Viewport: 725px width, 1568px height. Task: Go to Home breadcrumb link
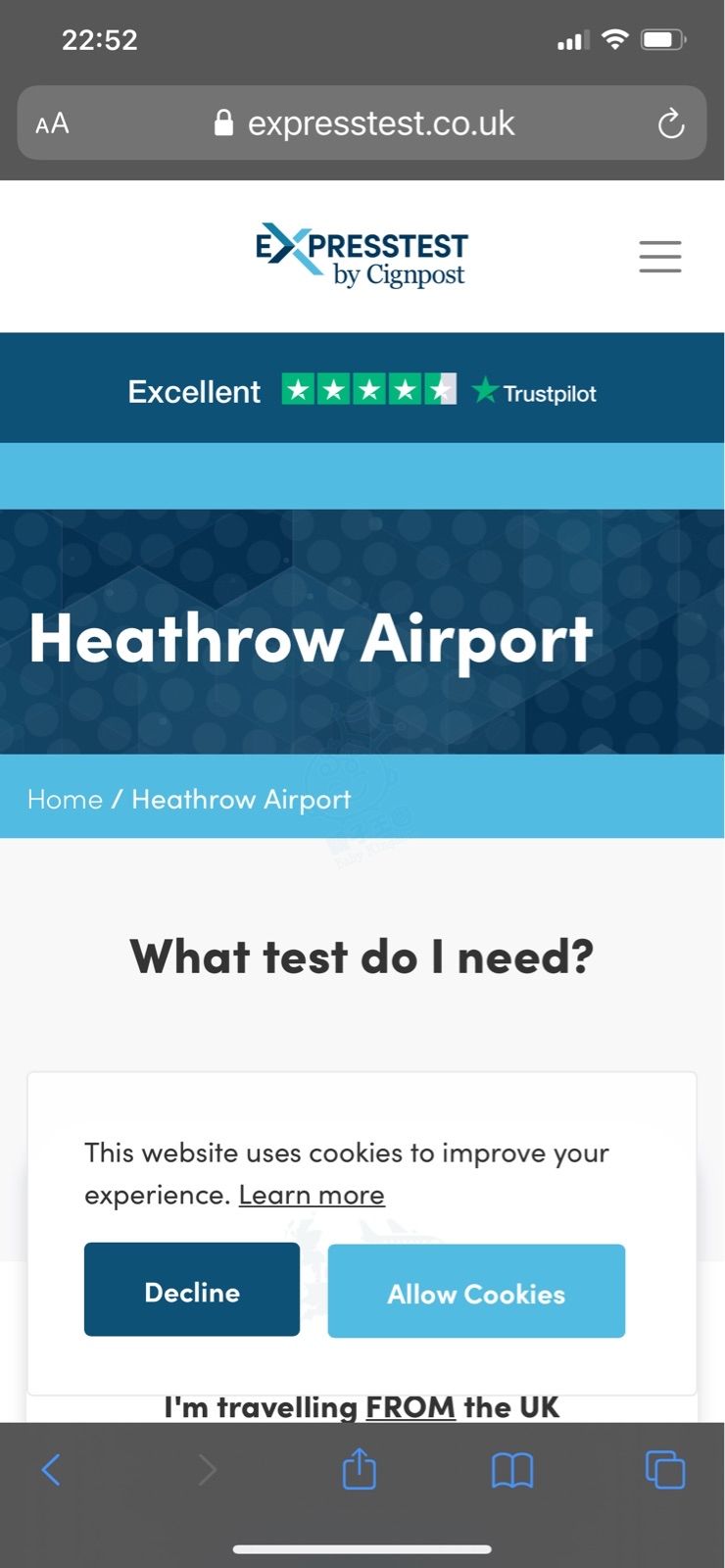pyautogui.click(x=65, y=800)
